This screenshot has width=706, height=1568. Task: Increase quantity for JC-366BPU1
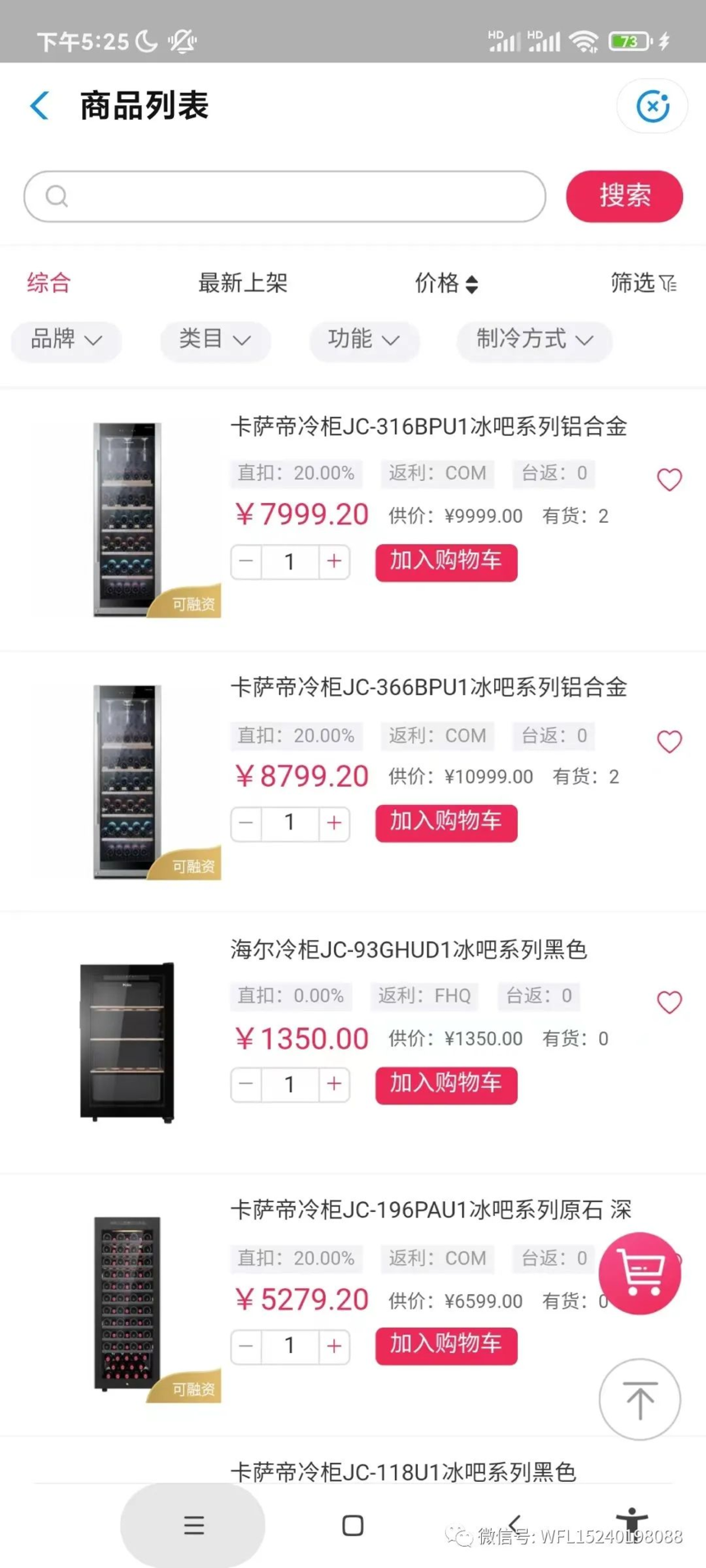(334, 823)
